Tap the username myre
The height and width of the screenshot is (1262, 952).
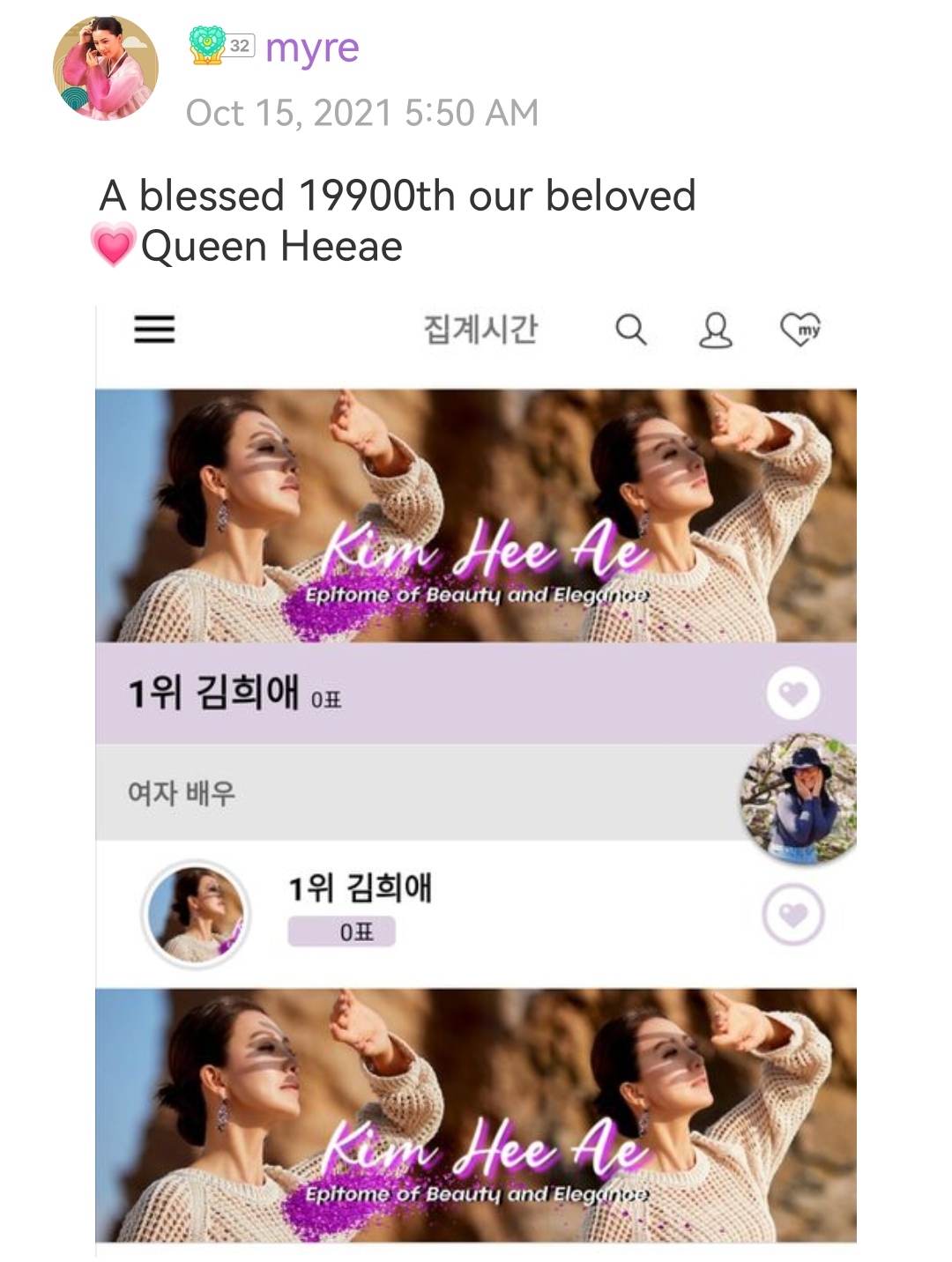(x=312, y=48)
